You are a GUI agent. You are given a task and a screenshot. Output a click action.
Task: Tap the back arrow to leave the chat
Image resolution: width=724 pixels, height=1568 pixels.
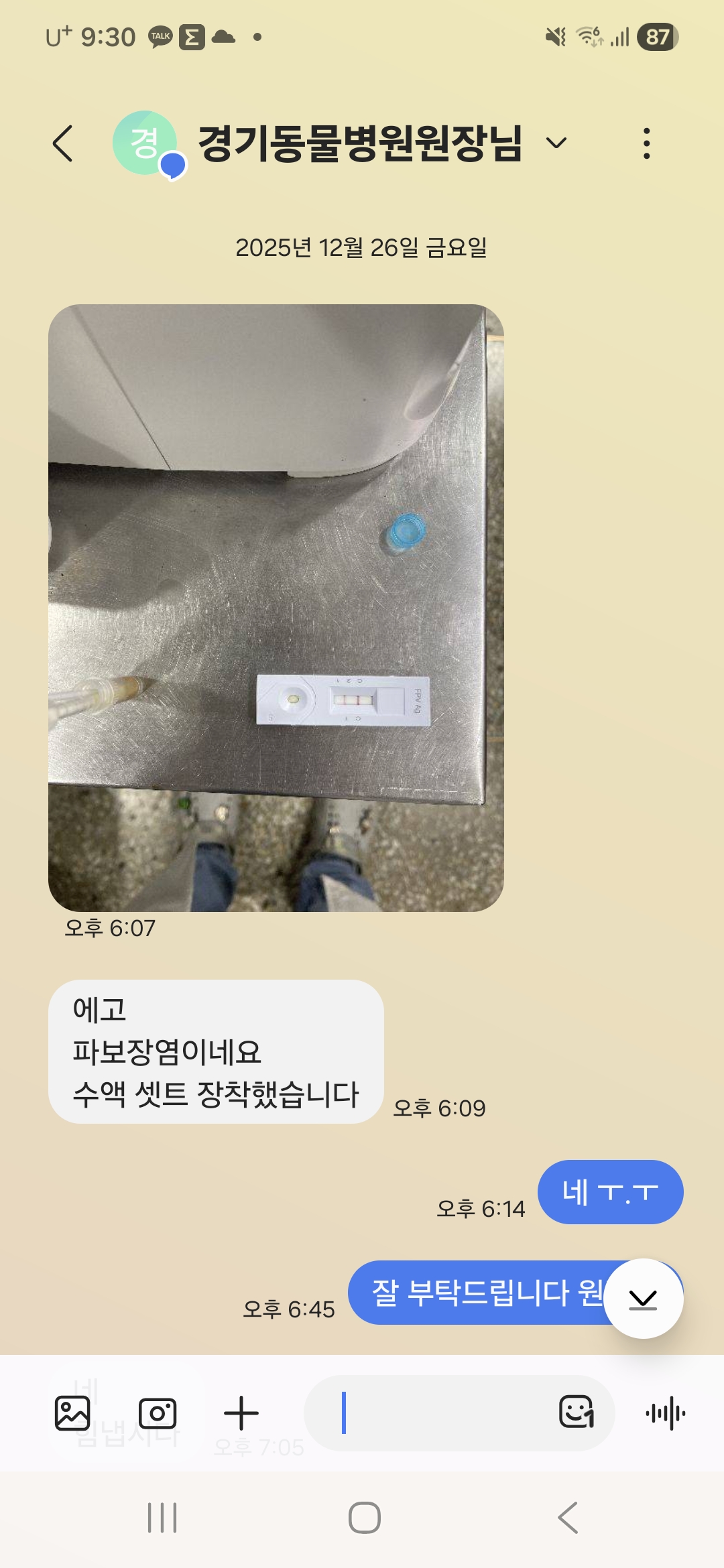coord(64,142)
